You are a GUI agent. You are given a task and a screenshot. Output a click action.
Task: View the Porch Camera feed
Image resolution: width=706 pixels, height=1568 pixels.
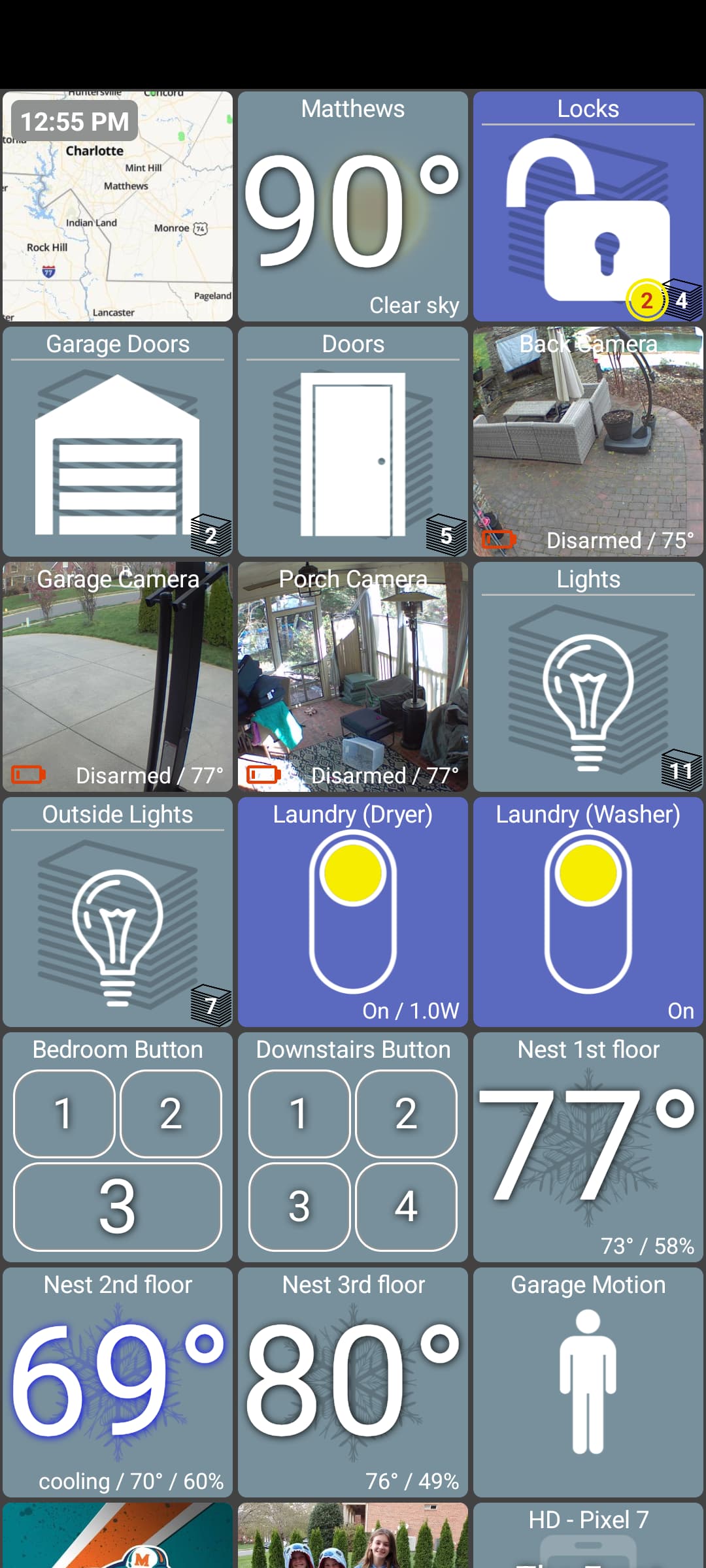(x=353, y=677)
